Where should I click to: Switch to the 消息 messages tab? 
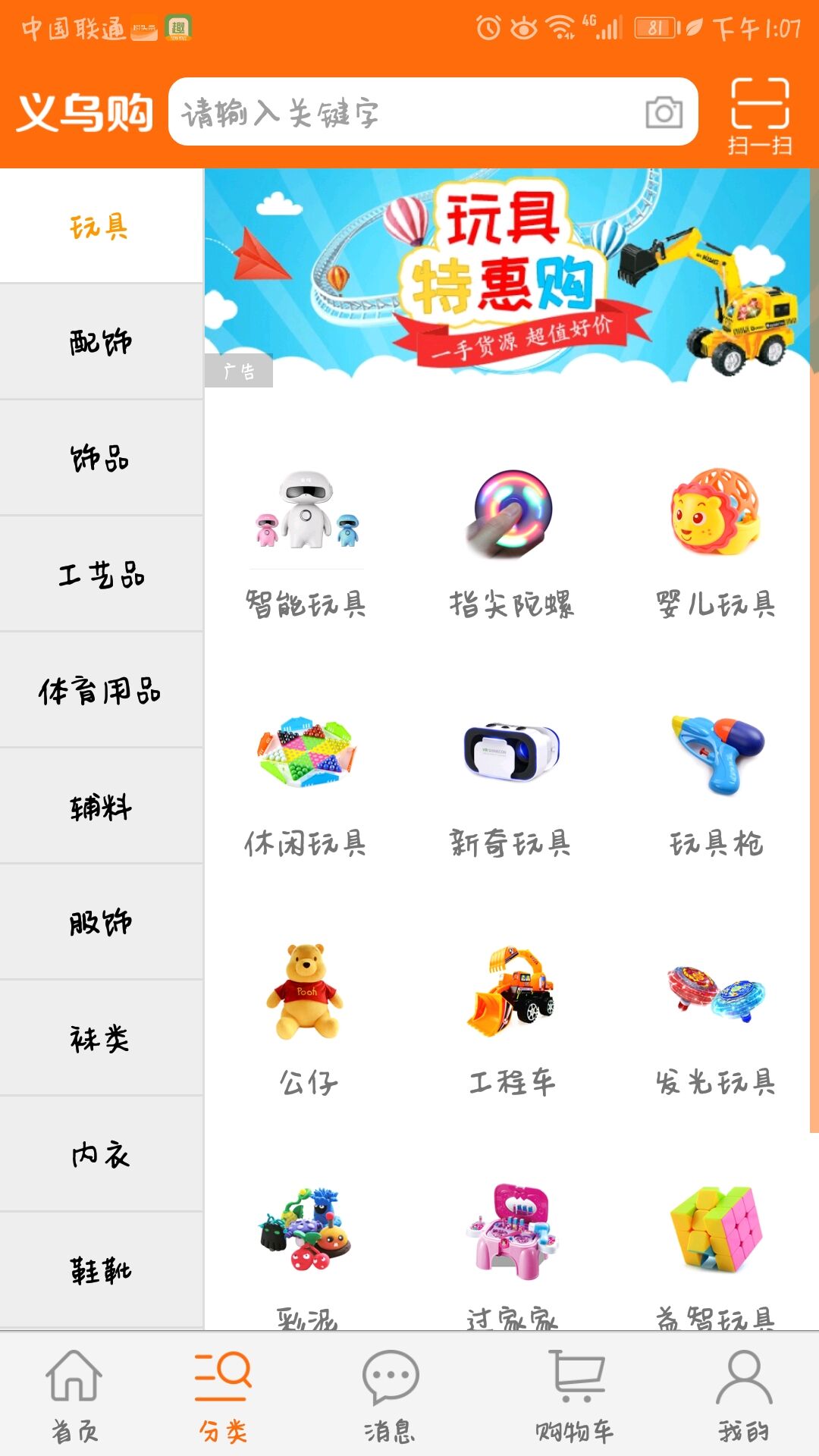[x=390, y=1395]
